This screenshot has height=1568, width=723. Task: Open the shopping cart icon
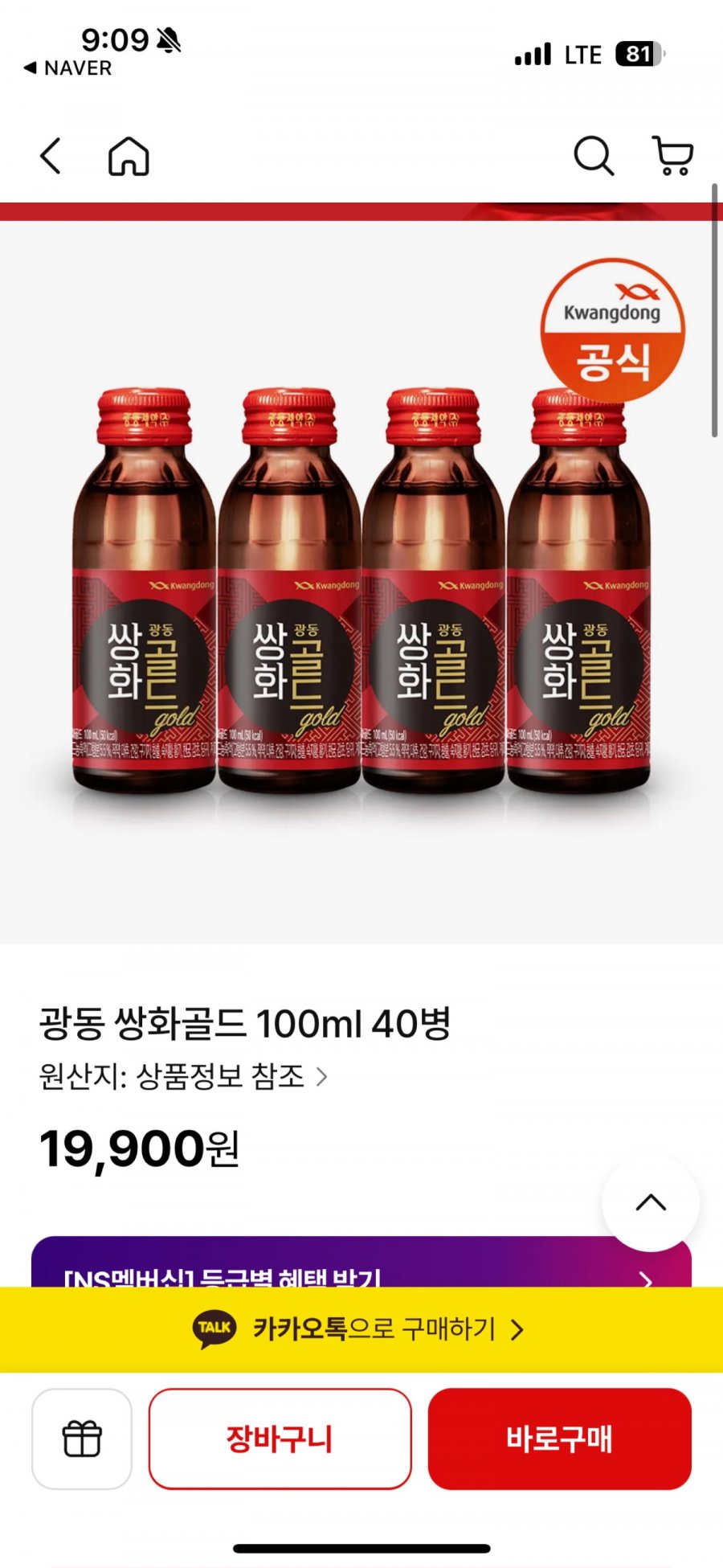tap(673, 156)
